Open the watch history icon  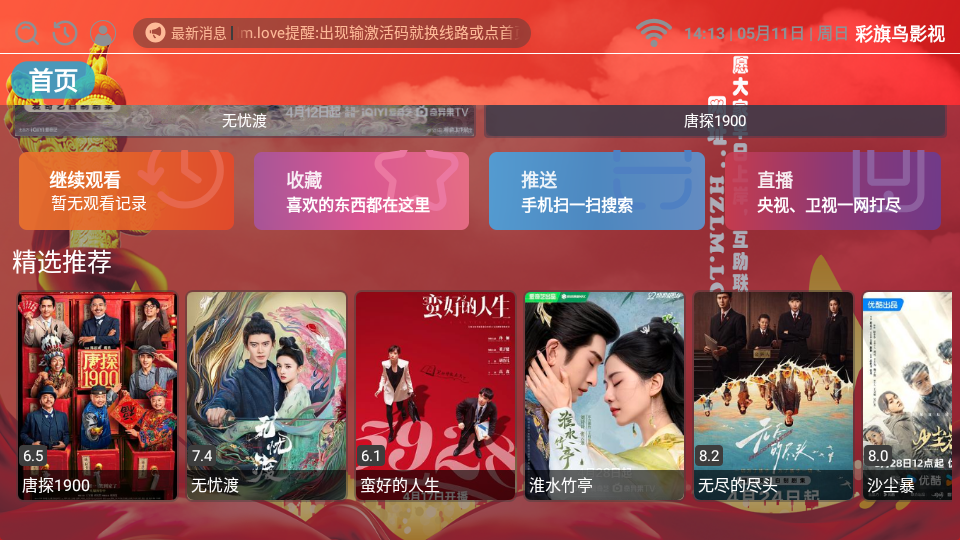(x=65, y=33)
